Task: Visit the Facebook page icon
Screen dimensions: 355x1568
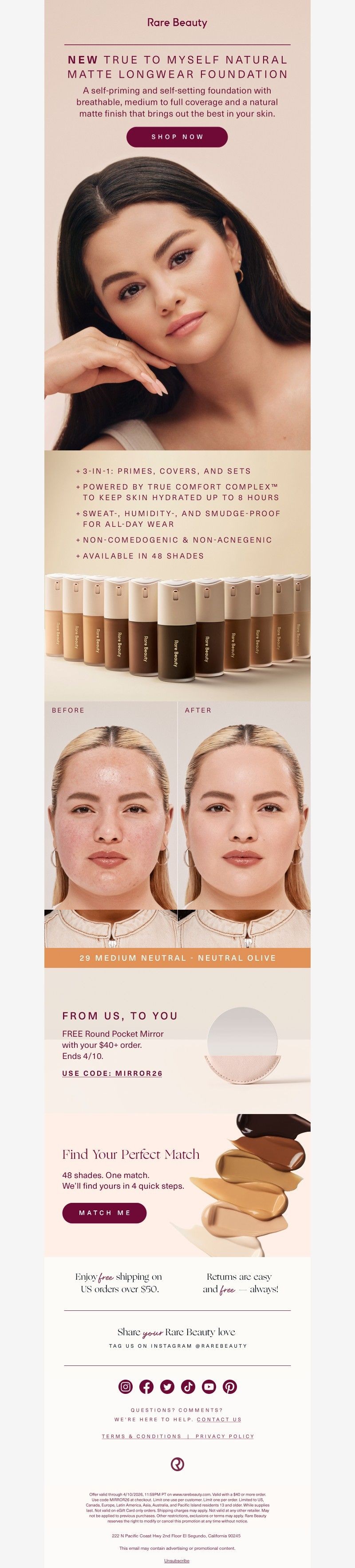Action: [x=146, y=1387]
